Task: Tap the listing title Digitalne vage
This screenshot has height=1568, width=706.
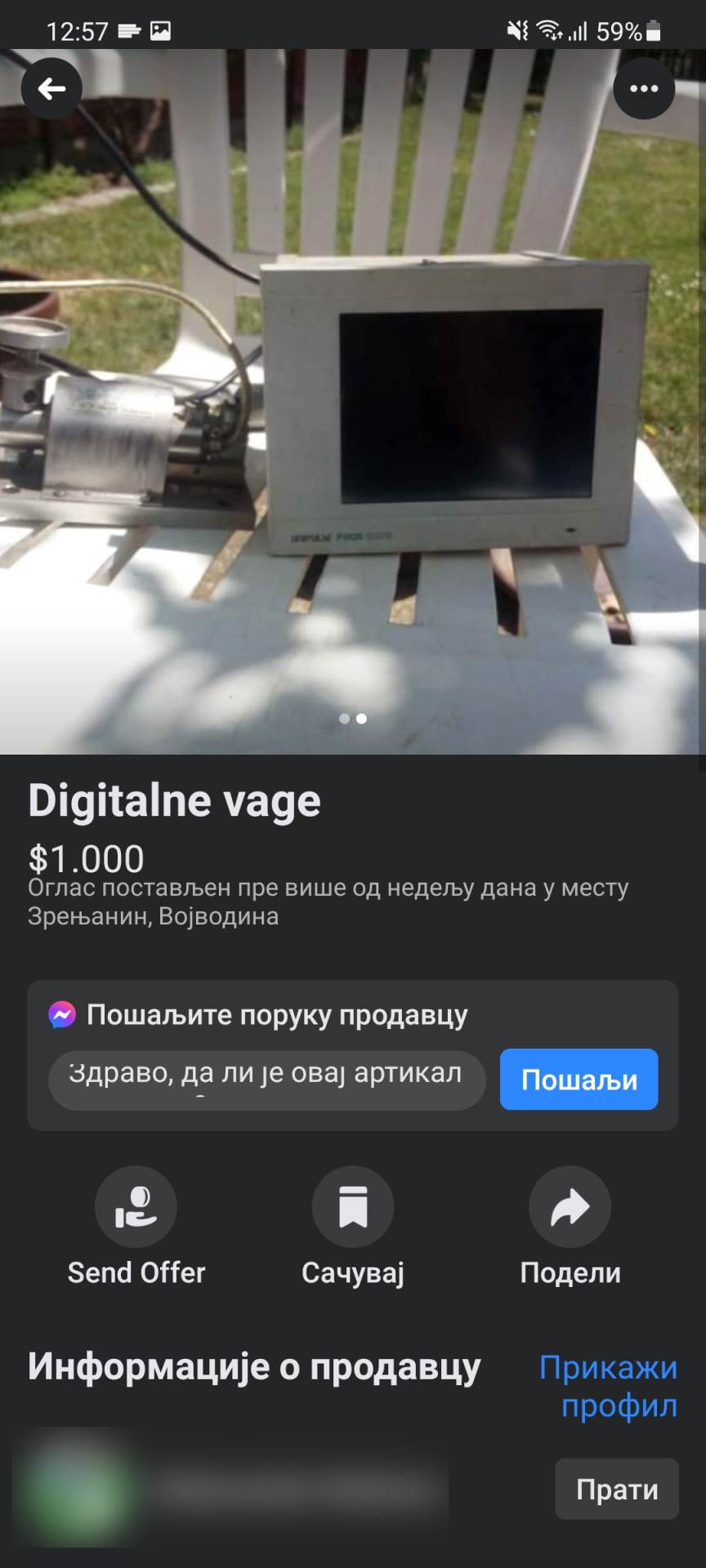Action: coord(176,799)
